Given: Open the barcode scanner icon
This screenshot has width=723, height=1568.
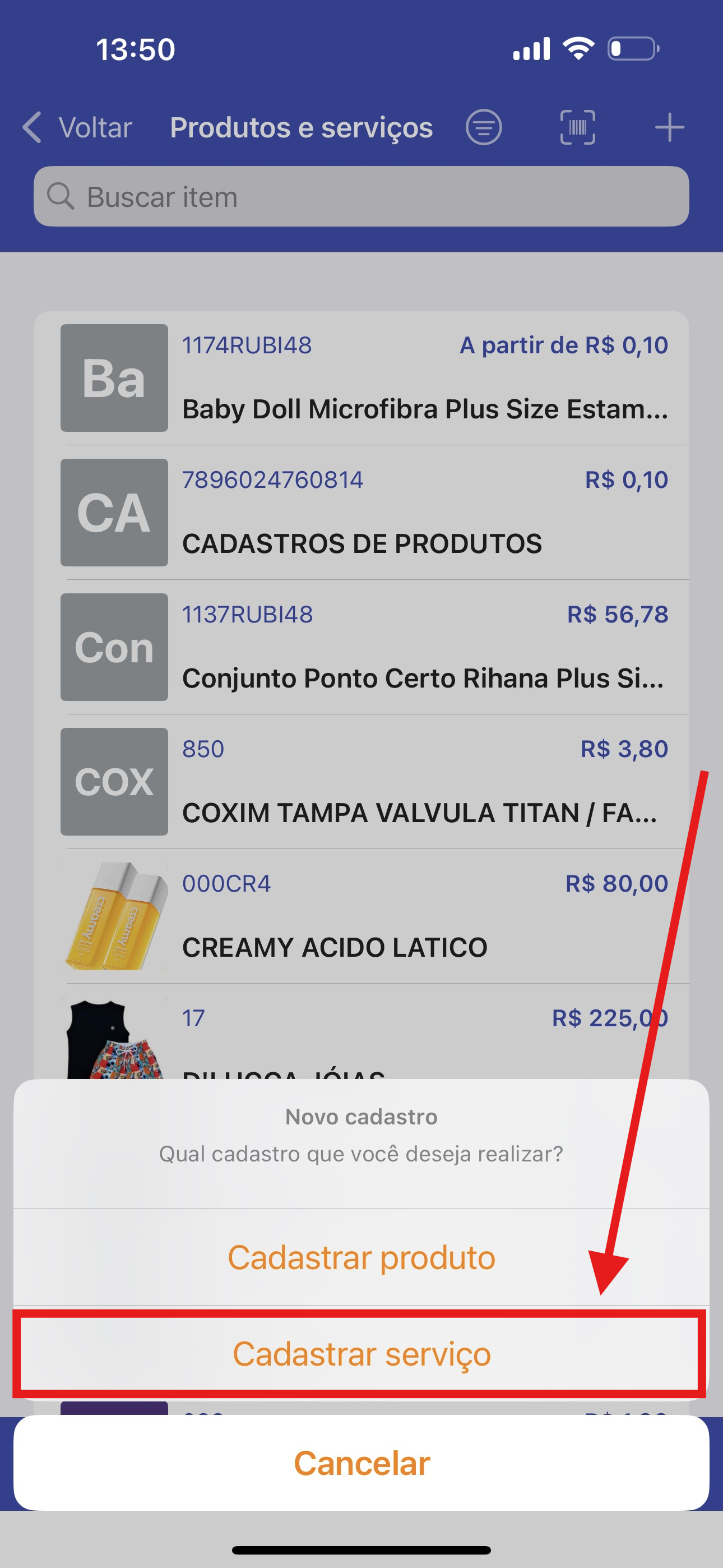Looking at the screenshot, I should tap(577, 128).
